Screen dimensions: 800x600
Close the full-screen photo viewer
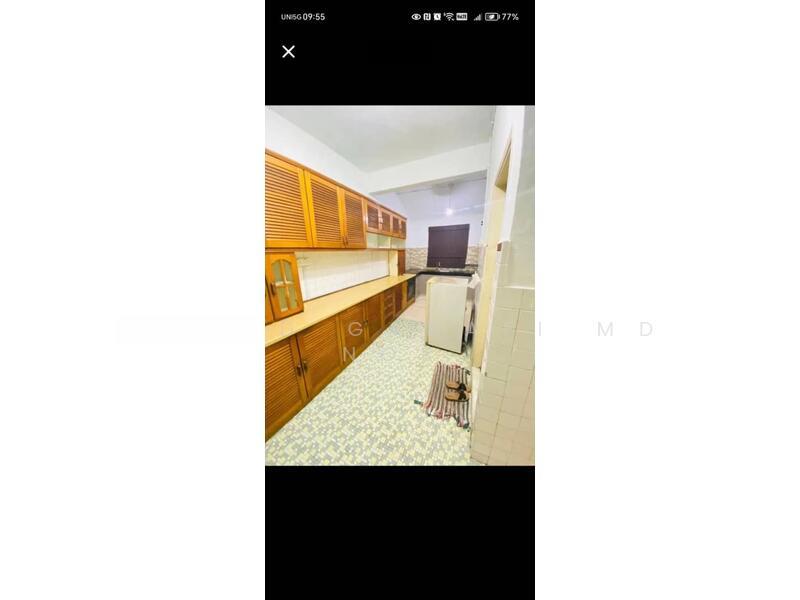(288, 52)
